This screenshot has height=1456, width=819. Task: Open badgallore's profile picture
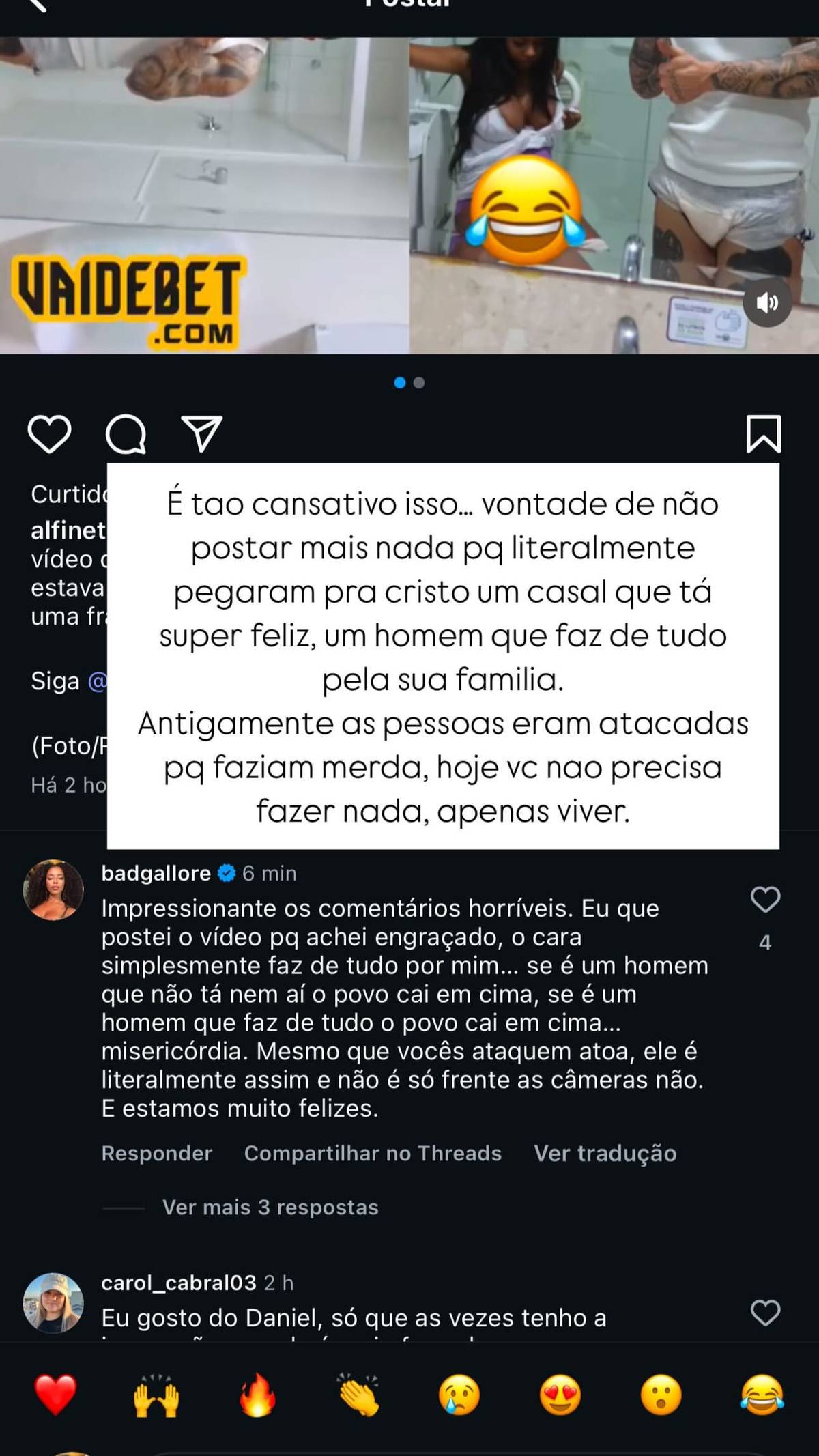click(53, 889)
